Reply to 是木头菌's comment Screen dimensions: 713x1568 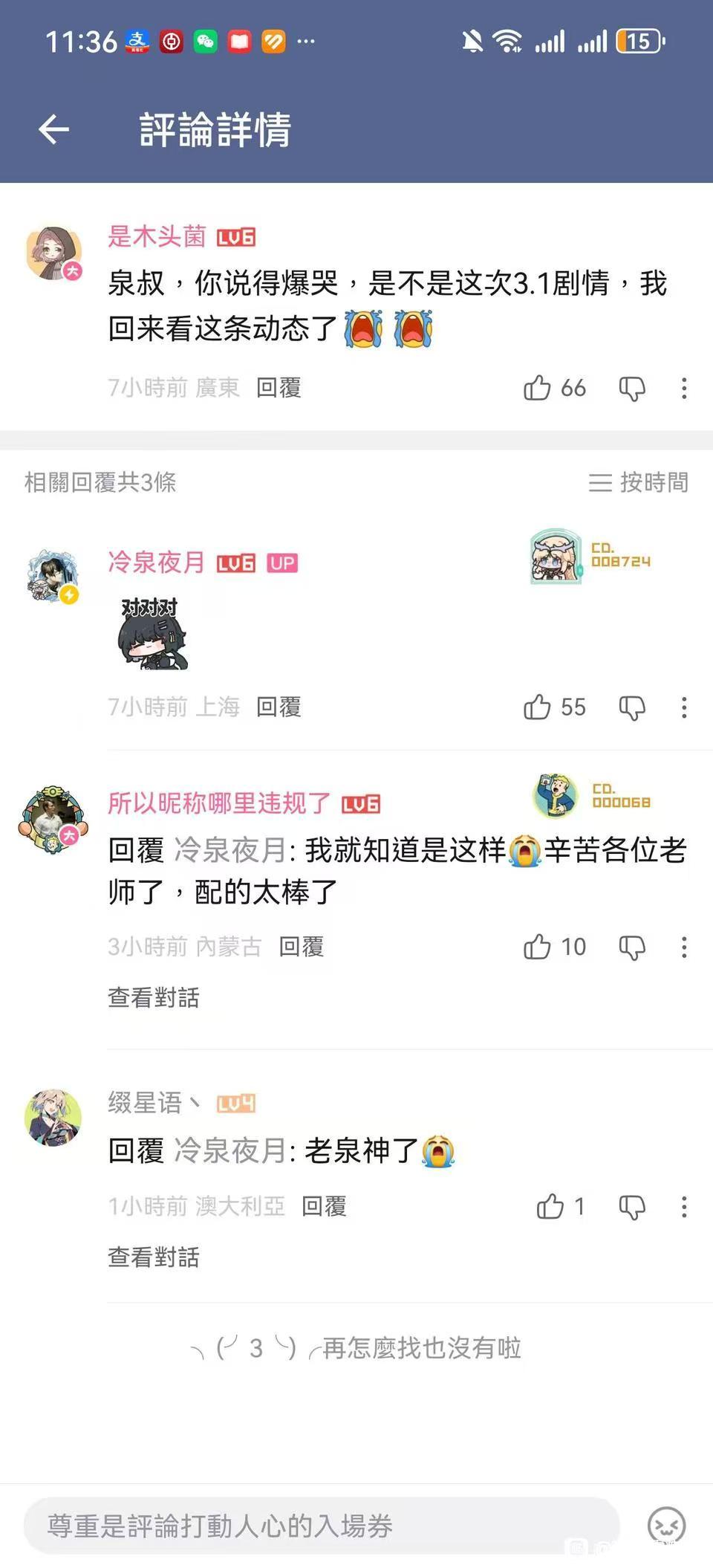click(279, 387)
